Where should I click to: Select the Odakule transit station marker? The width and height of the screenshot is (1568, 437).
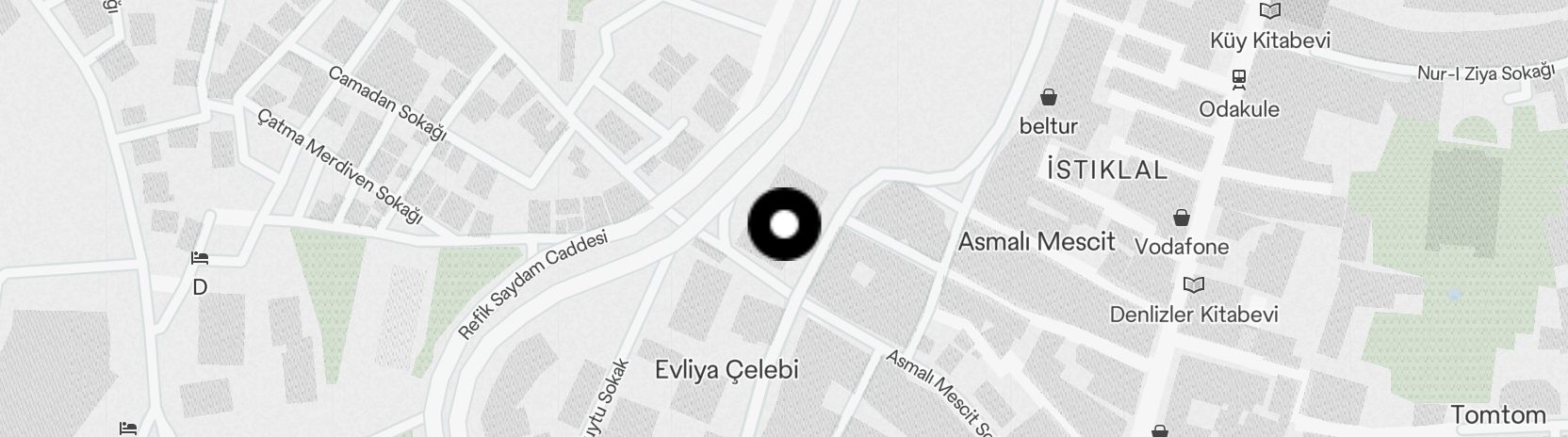[x=1238, y=79]
